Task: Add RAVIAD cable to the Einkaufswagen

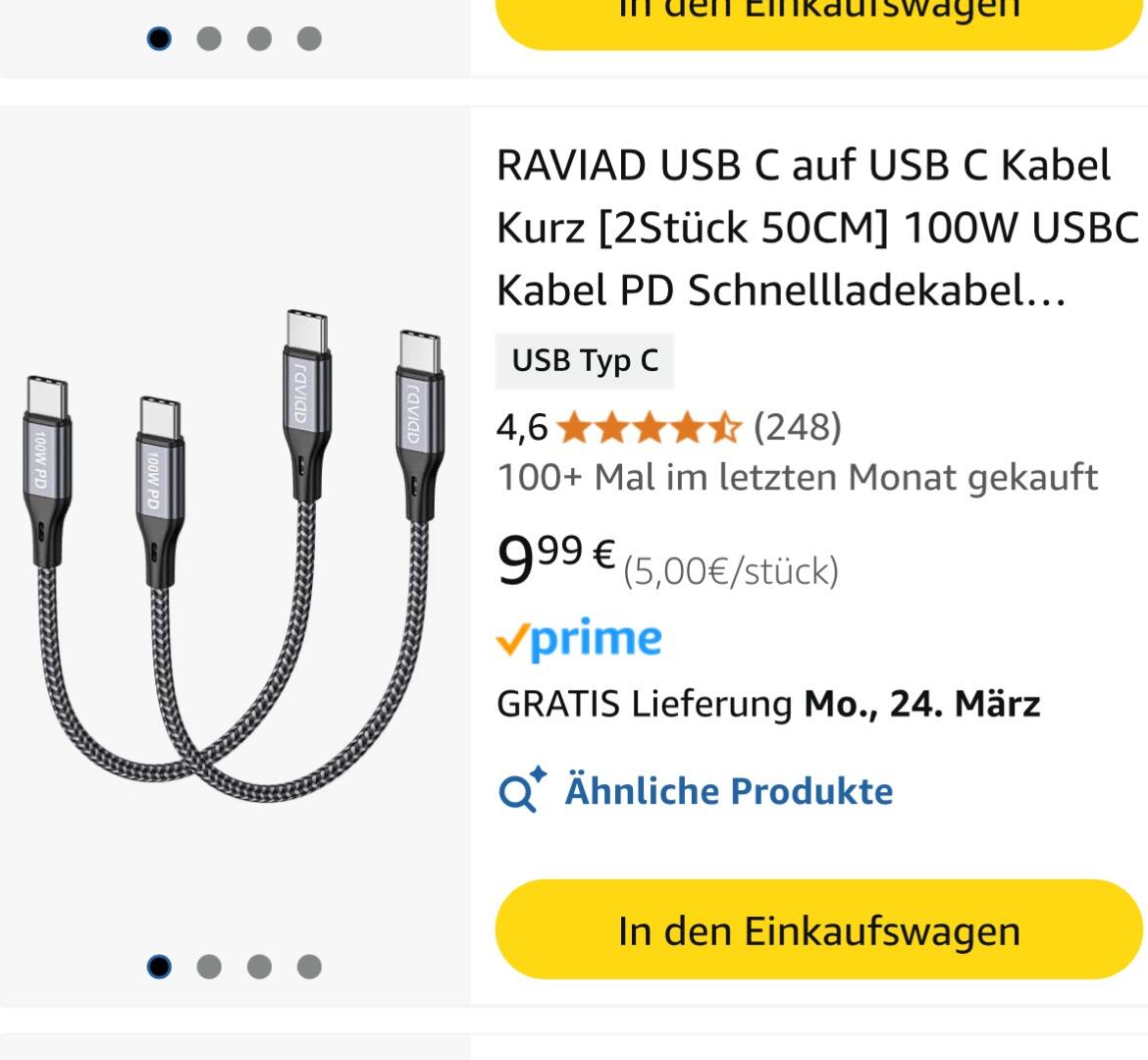Action: tap(818, 928)
